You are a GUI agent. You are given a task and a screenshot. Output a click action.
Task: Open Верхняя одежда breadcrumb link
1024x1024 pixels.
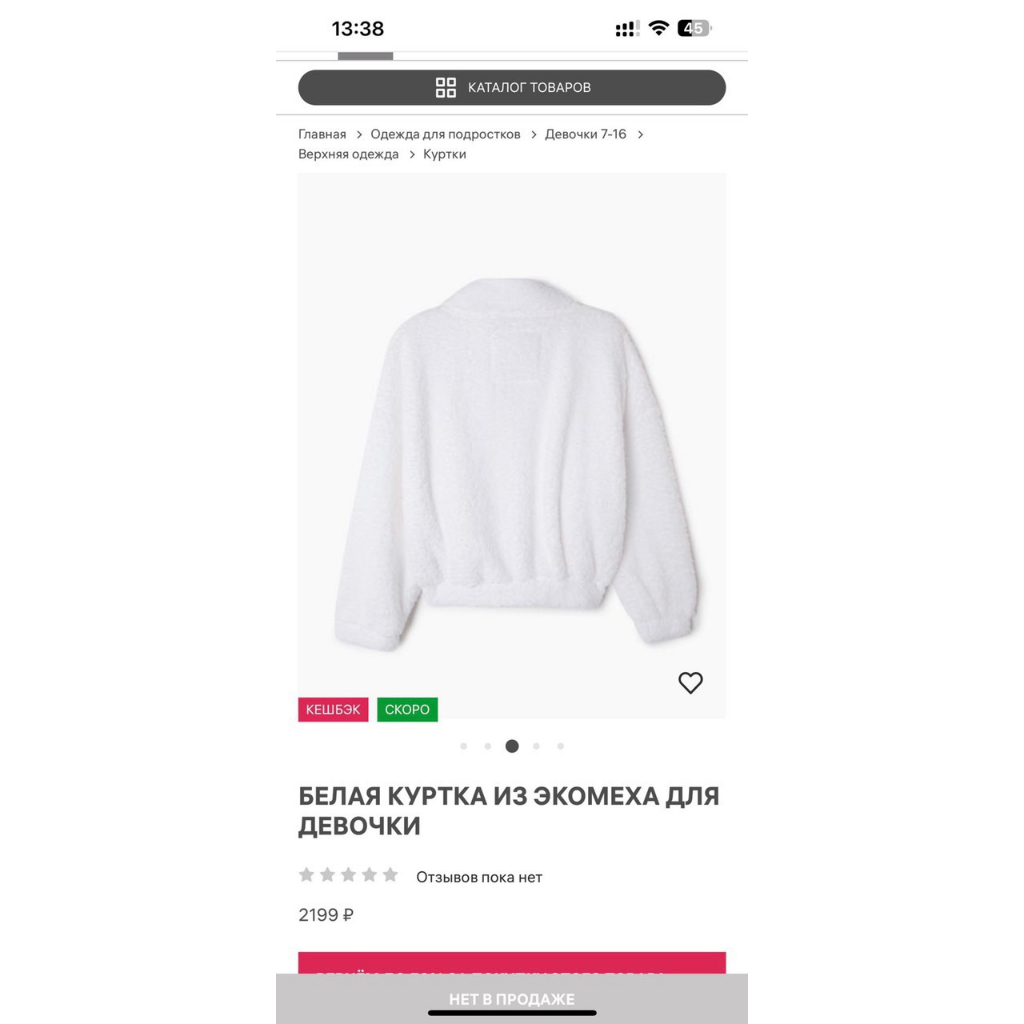[348, 154]
